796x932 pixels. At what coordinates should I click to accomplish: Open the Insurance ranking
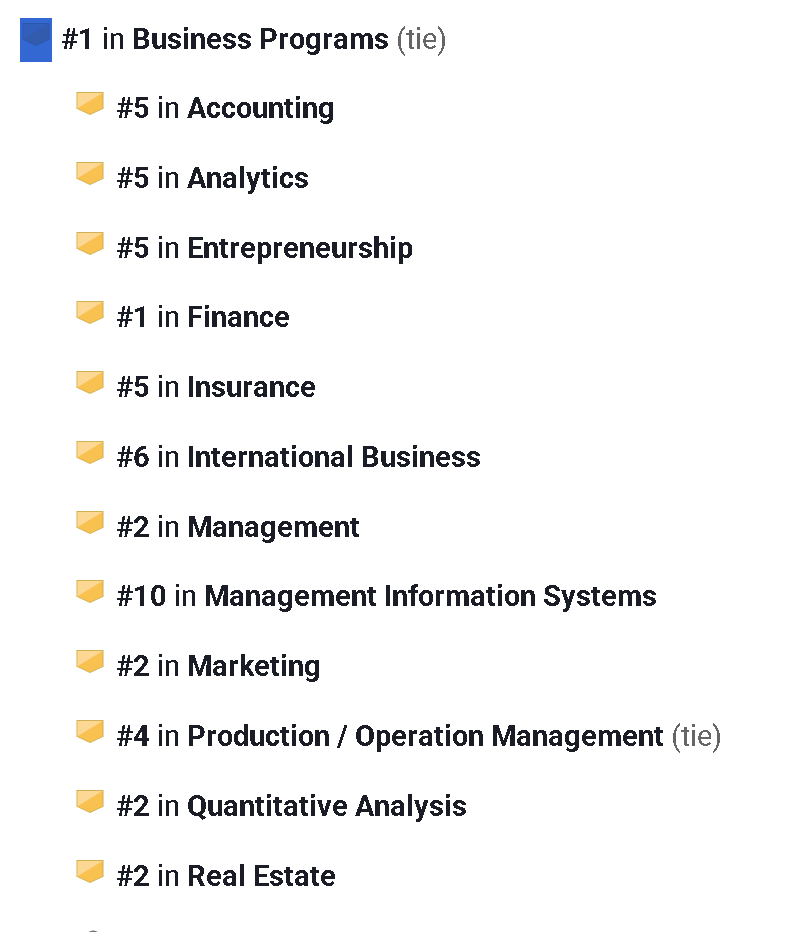click(x=251, y=387)
